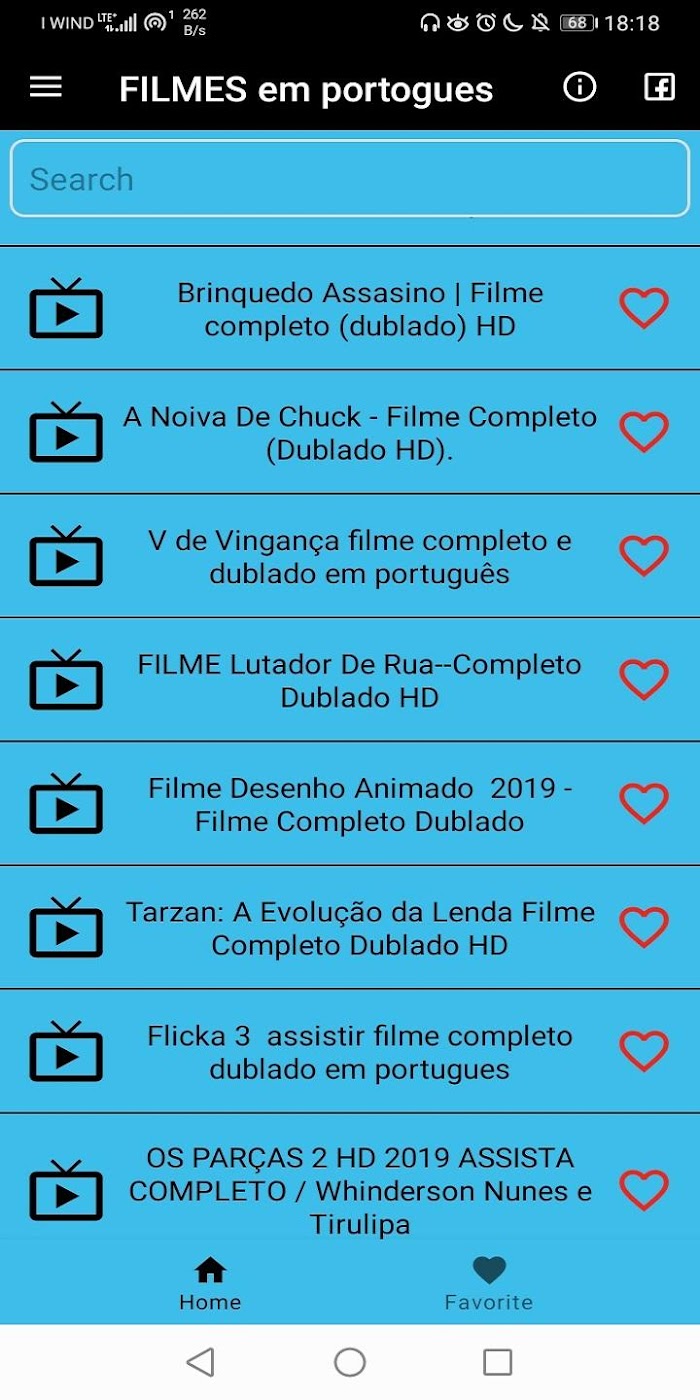Open A Noiva De Chuck movie
Screen dimensions: 700x1400
pos(350,433)
